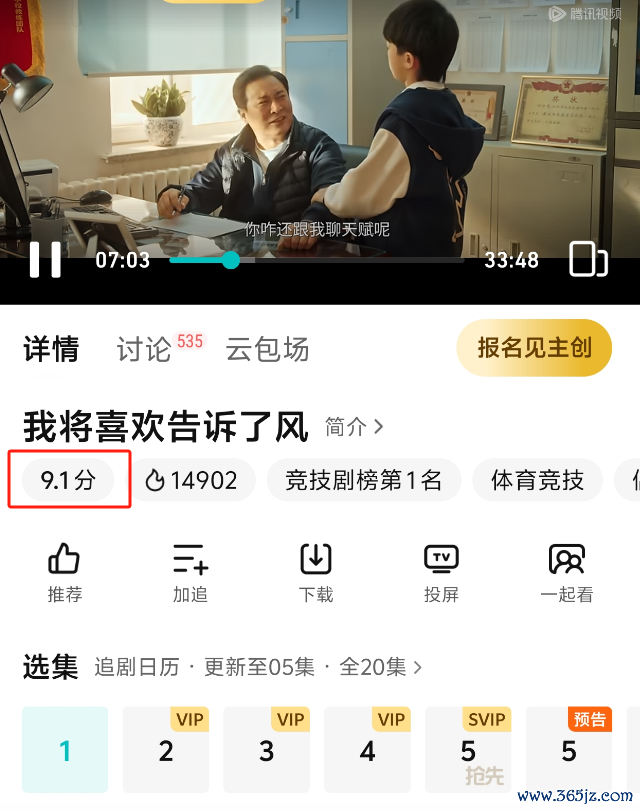
Task: Open the 竞技剧榜第1名 ranking chip
Action: coord(363,481)
